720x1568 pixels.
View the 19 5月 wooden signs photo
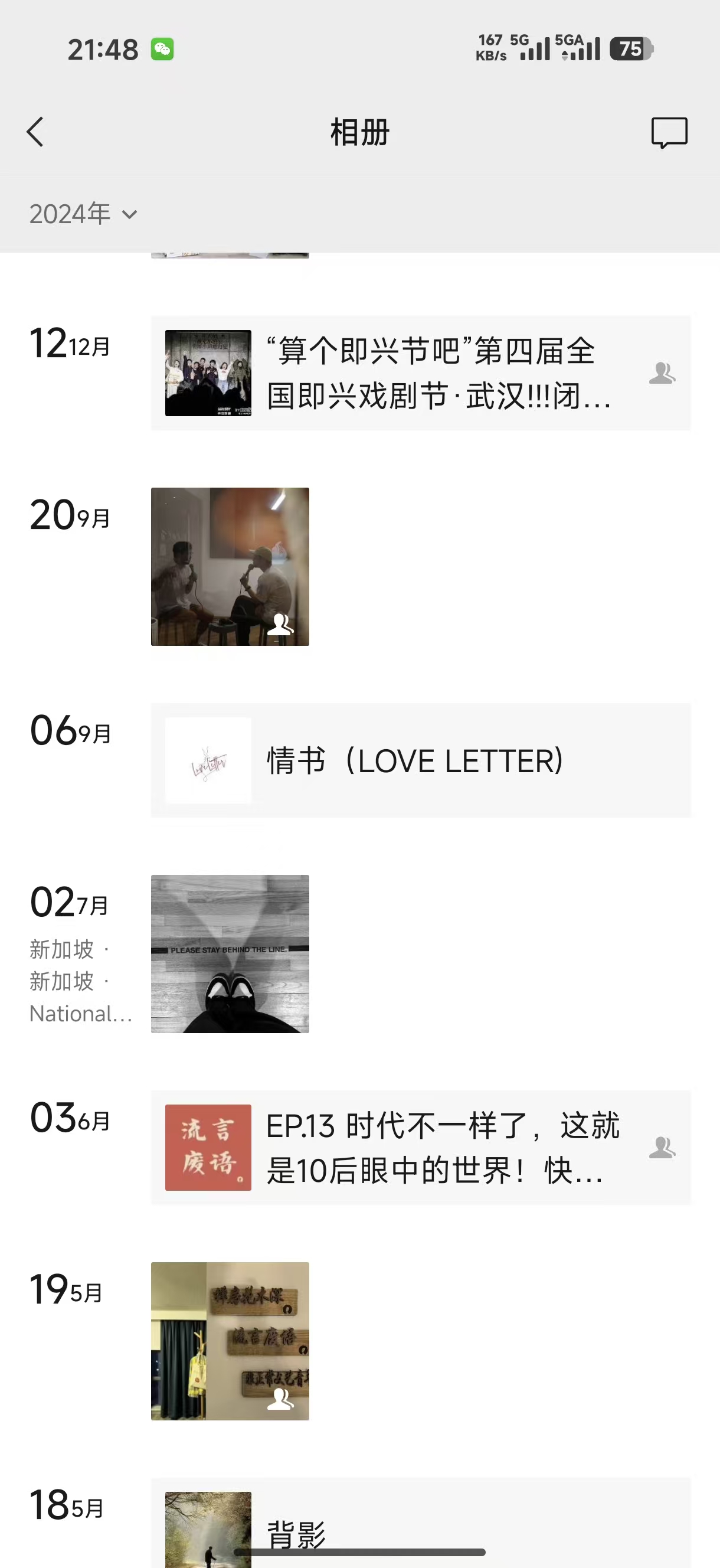tap(230, 1340)
